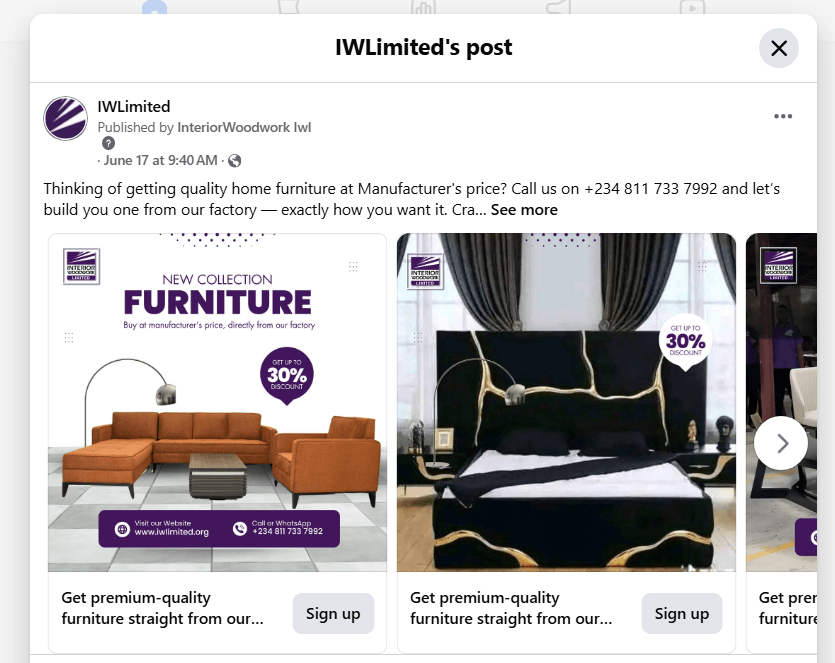This screenshot has width=835, height=663.
Task: Expand post text with See more
Action: click(524, 210)
